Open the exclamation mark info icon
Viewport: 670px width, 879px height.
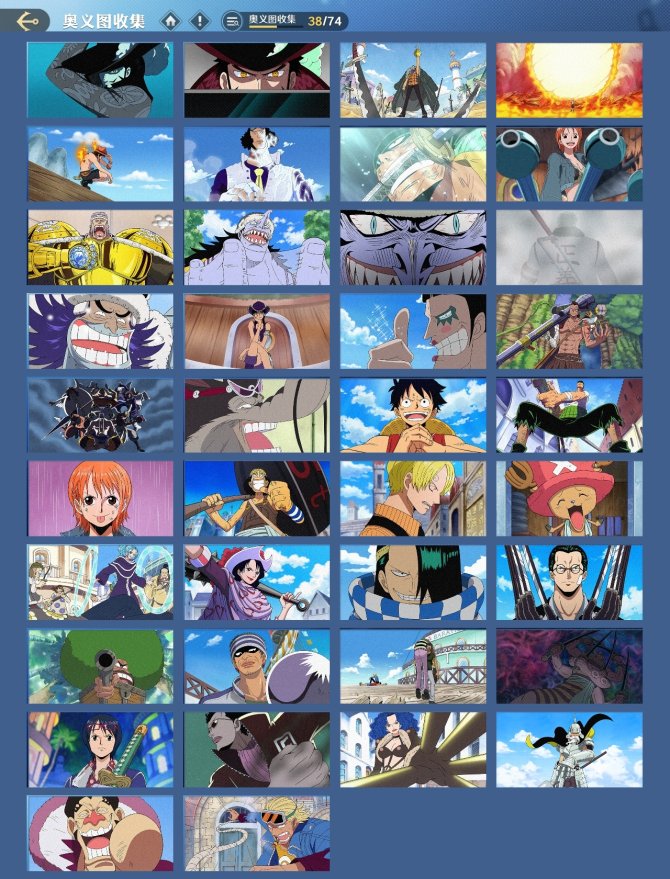(x=200, y=20)
